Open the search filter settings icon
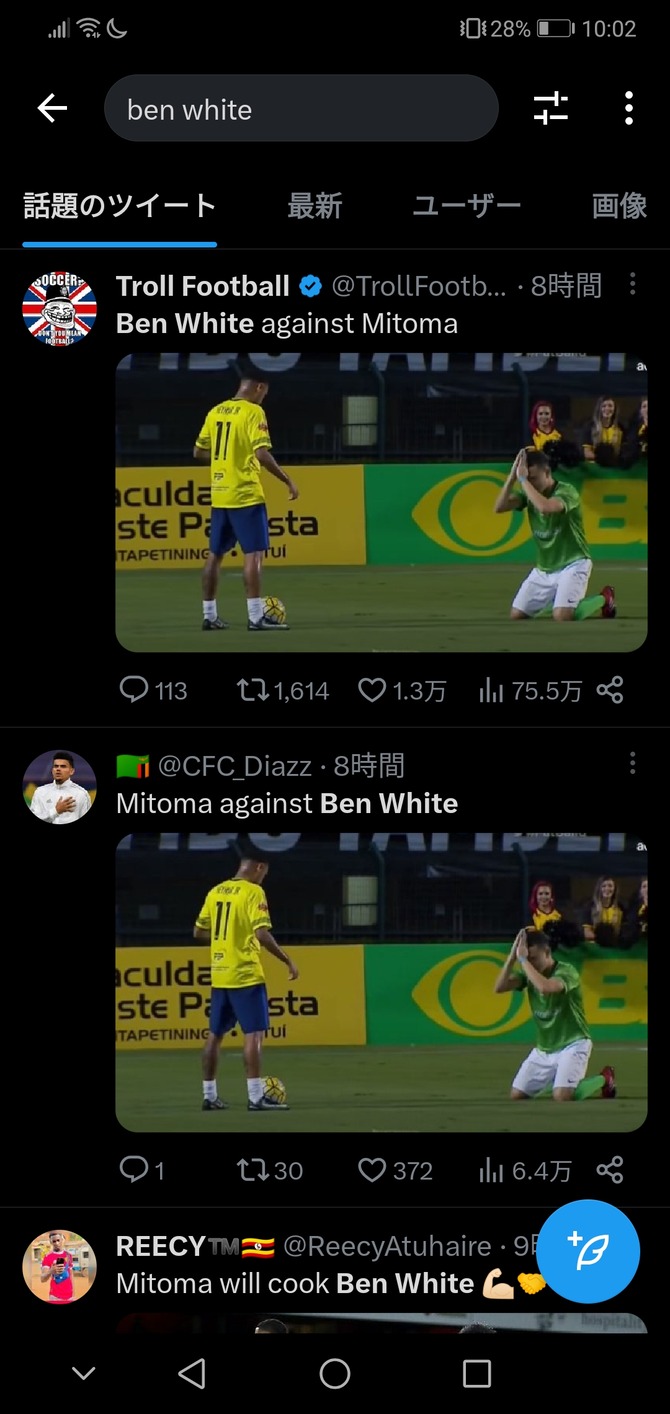Image resolution: width=670 pixels, height=1414 pixels. tap(551, 108)
